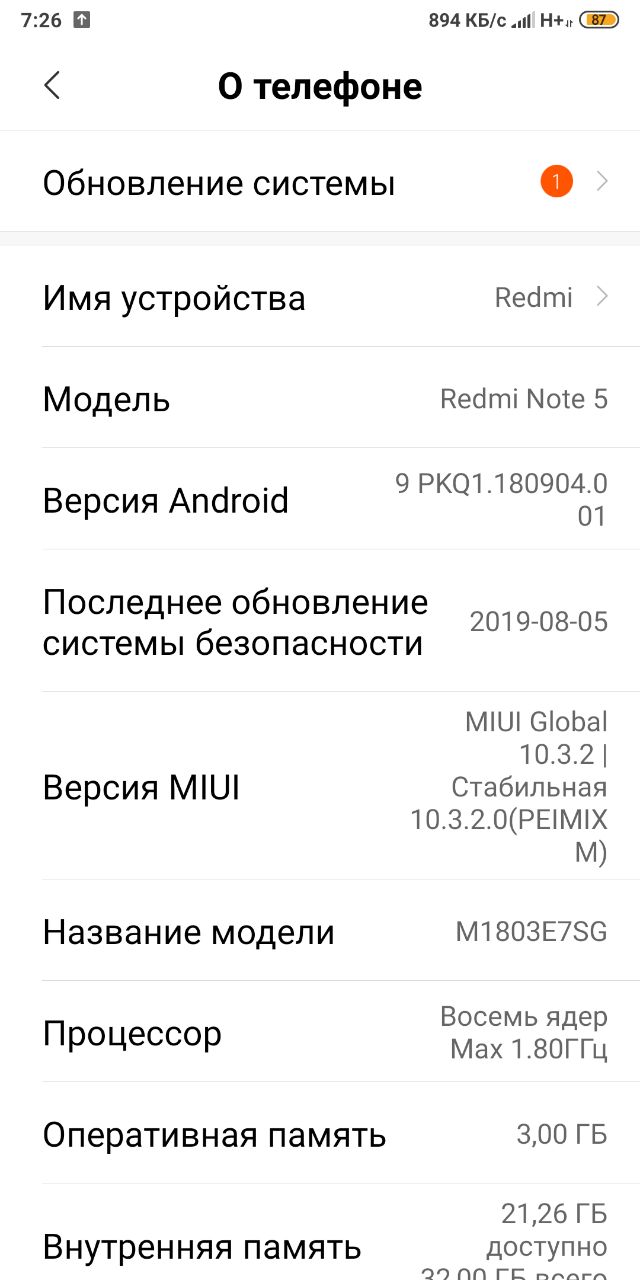Viewport: 640px width, 1280px height.
Task: Open the Обновление системы row
Action: pyautogui.click(x=320, y=183)
